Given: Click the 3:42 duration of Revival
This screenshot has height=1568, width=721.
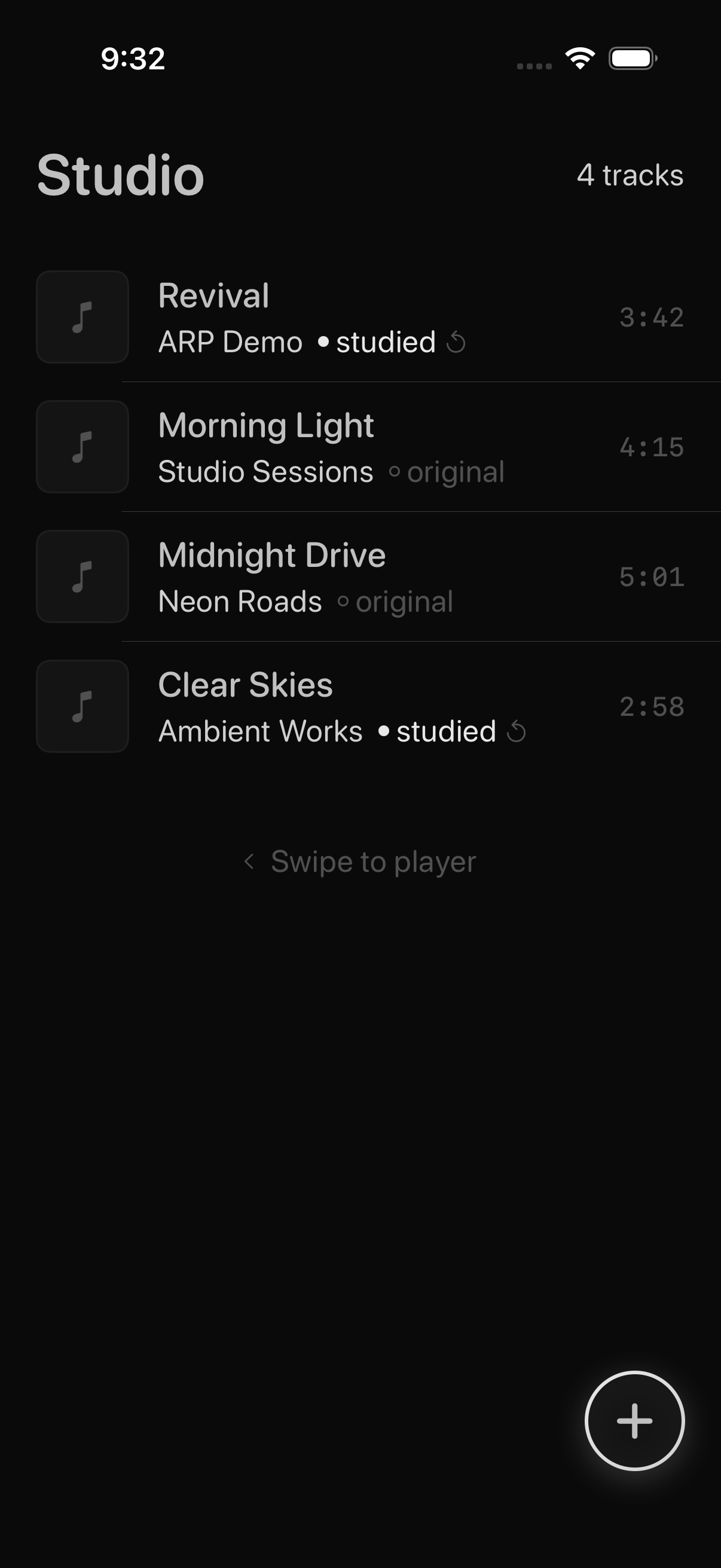Looking at the screenshot, I should 652,317.
